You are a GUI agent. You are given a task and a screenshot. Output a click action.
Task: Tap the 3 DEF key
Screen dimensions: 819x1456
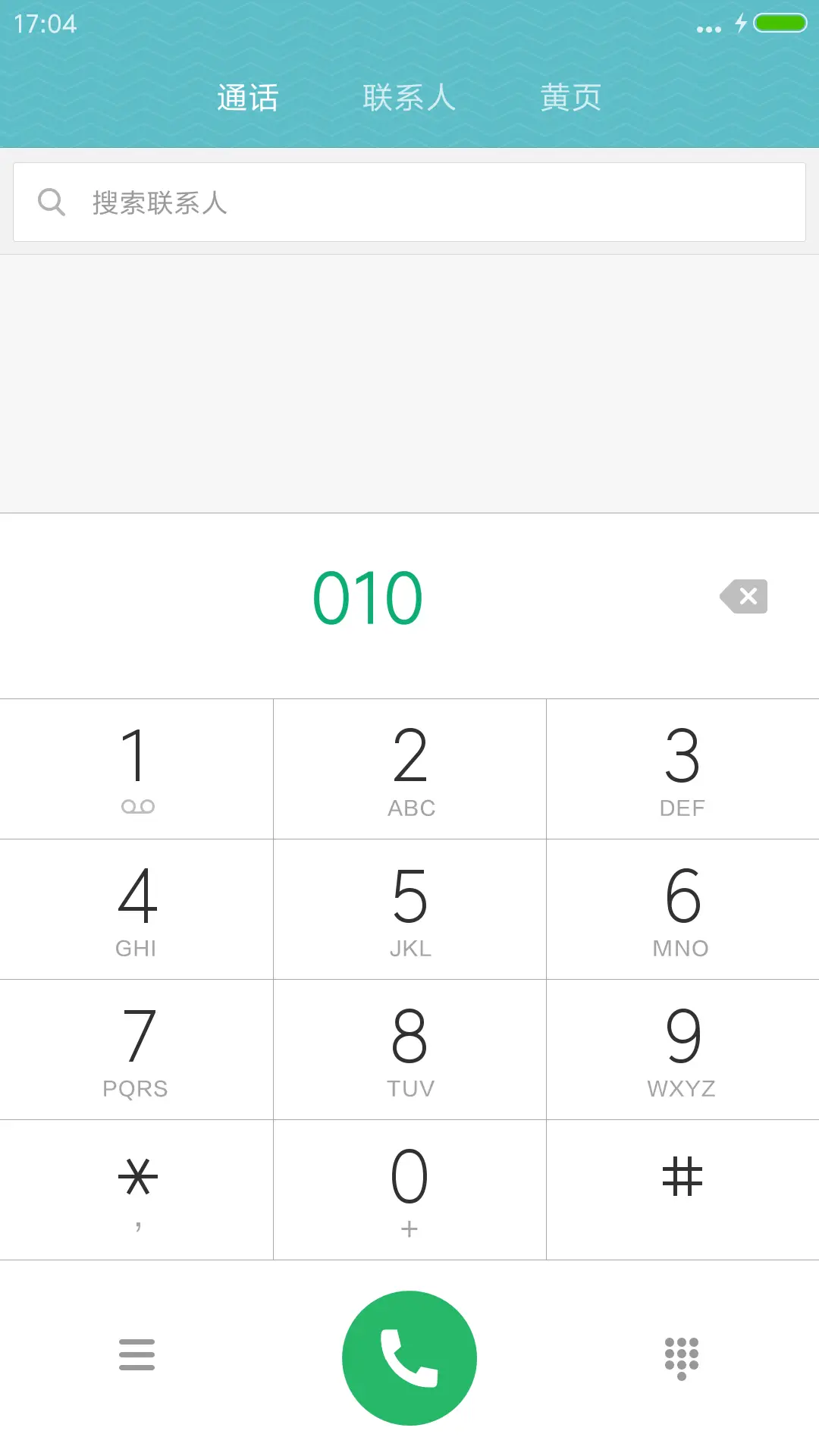tap(682, 769)
